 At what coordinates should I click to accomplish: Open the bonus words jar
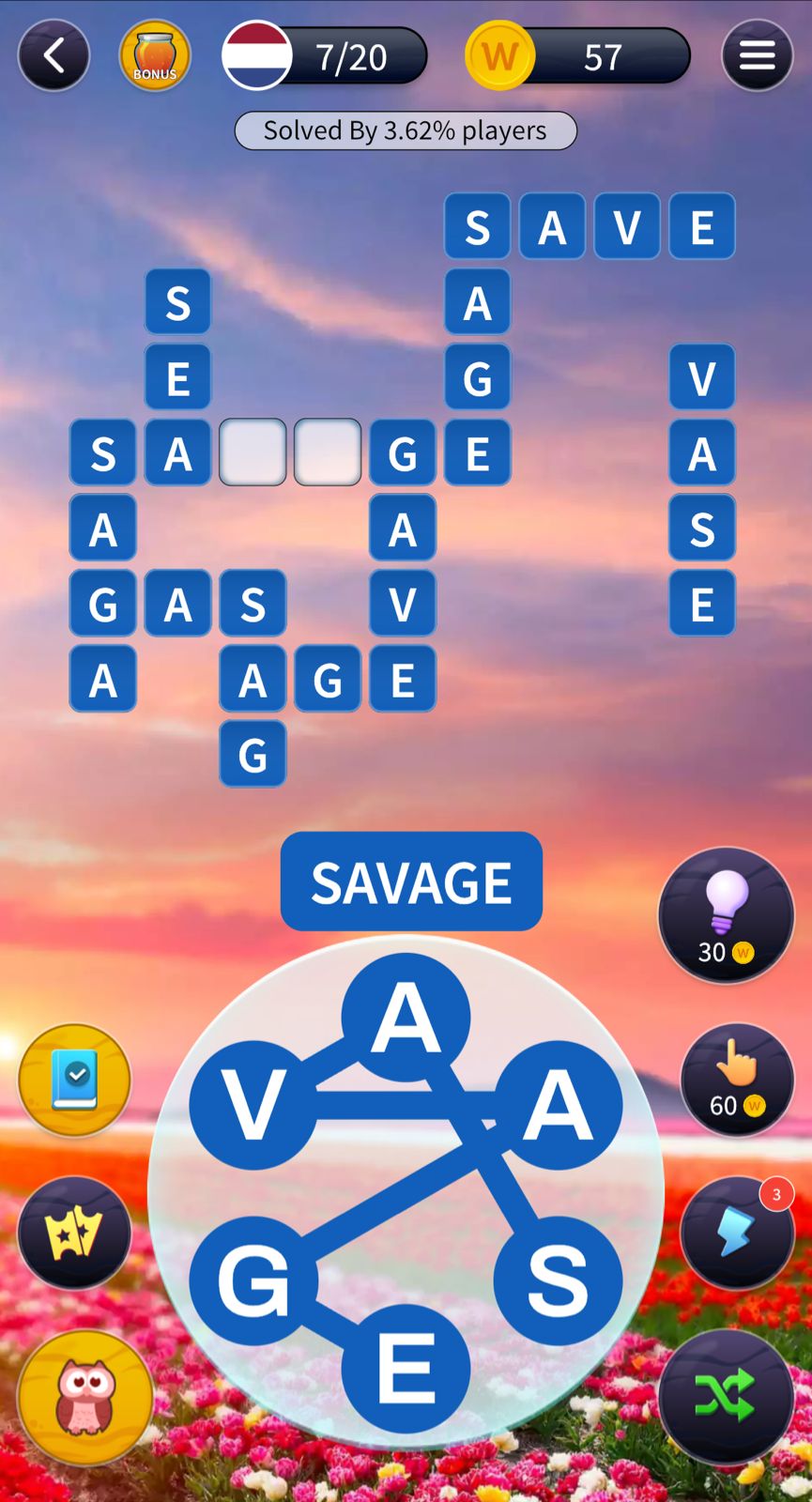click(155, 56)
